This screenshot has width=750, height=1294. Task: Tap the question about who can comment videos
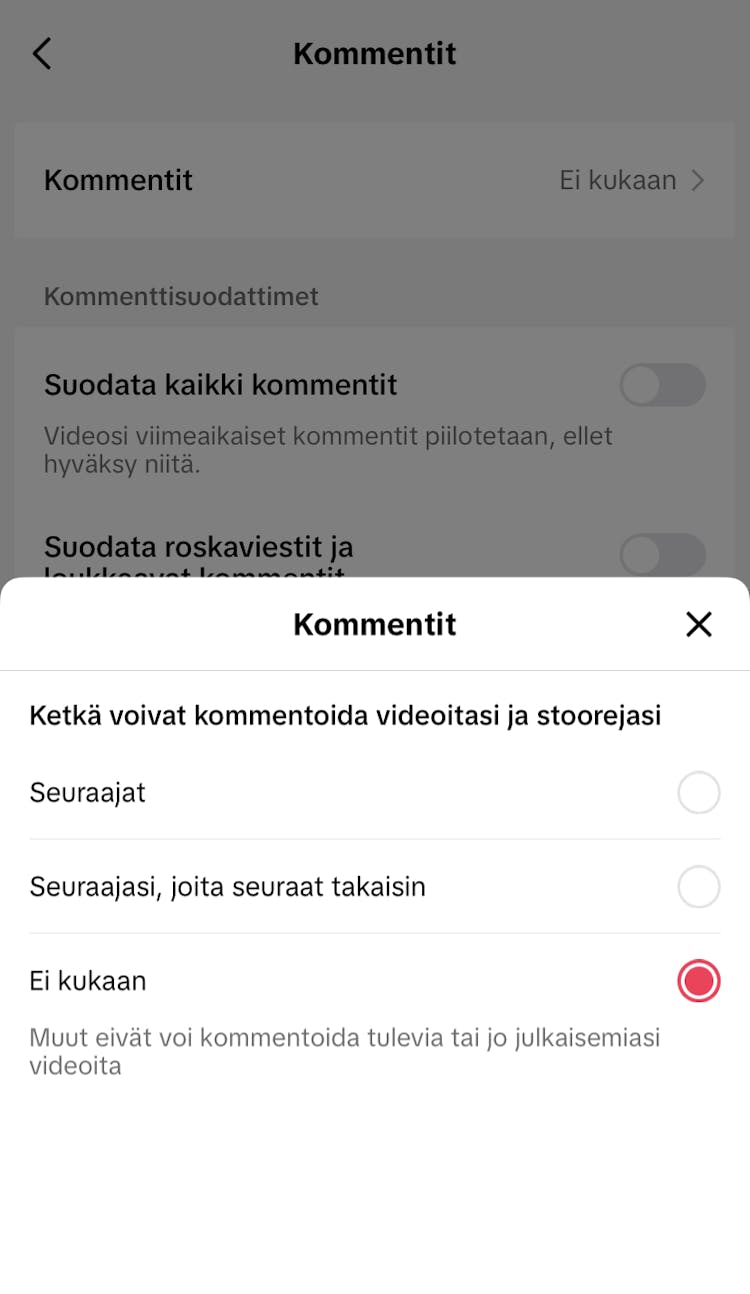[346, 715]
